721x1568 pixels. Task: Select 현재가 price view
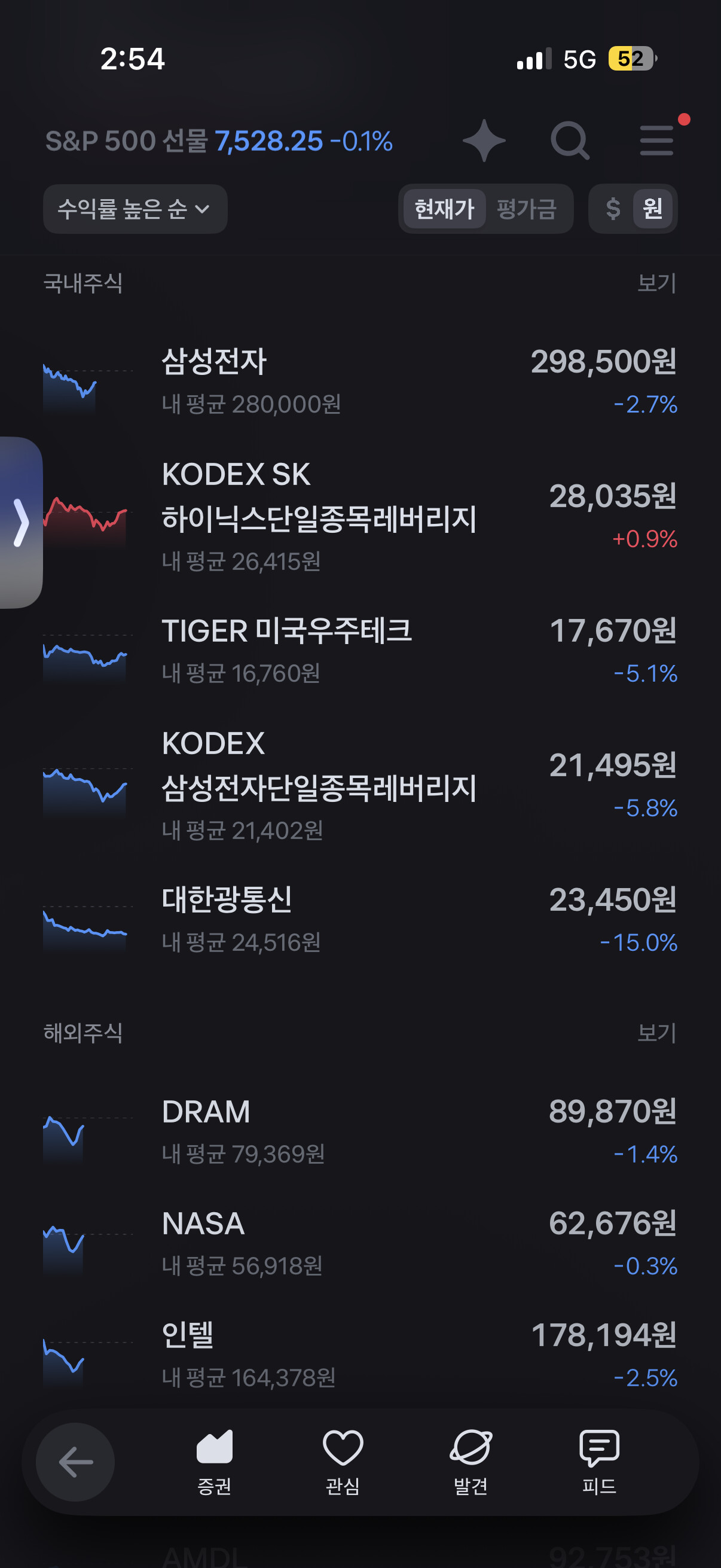pyautogui.click(x=444, y=209)
